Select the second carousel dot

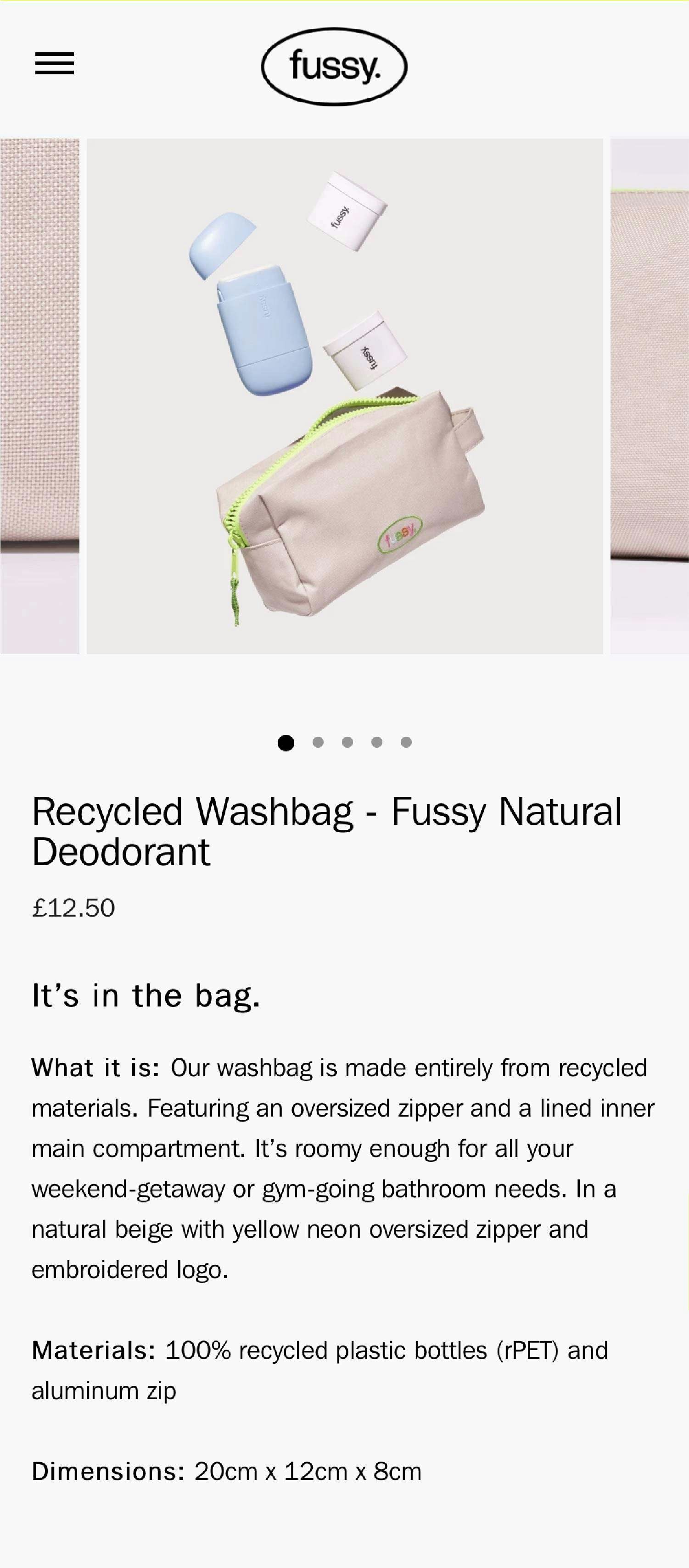click(317, 742)
